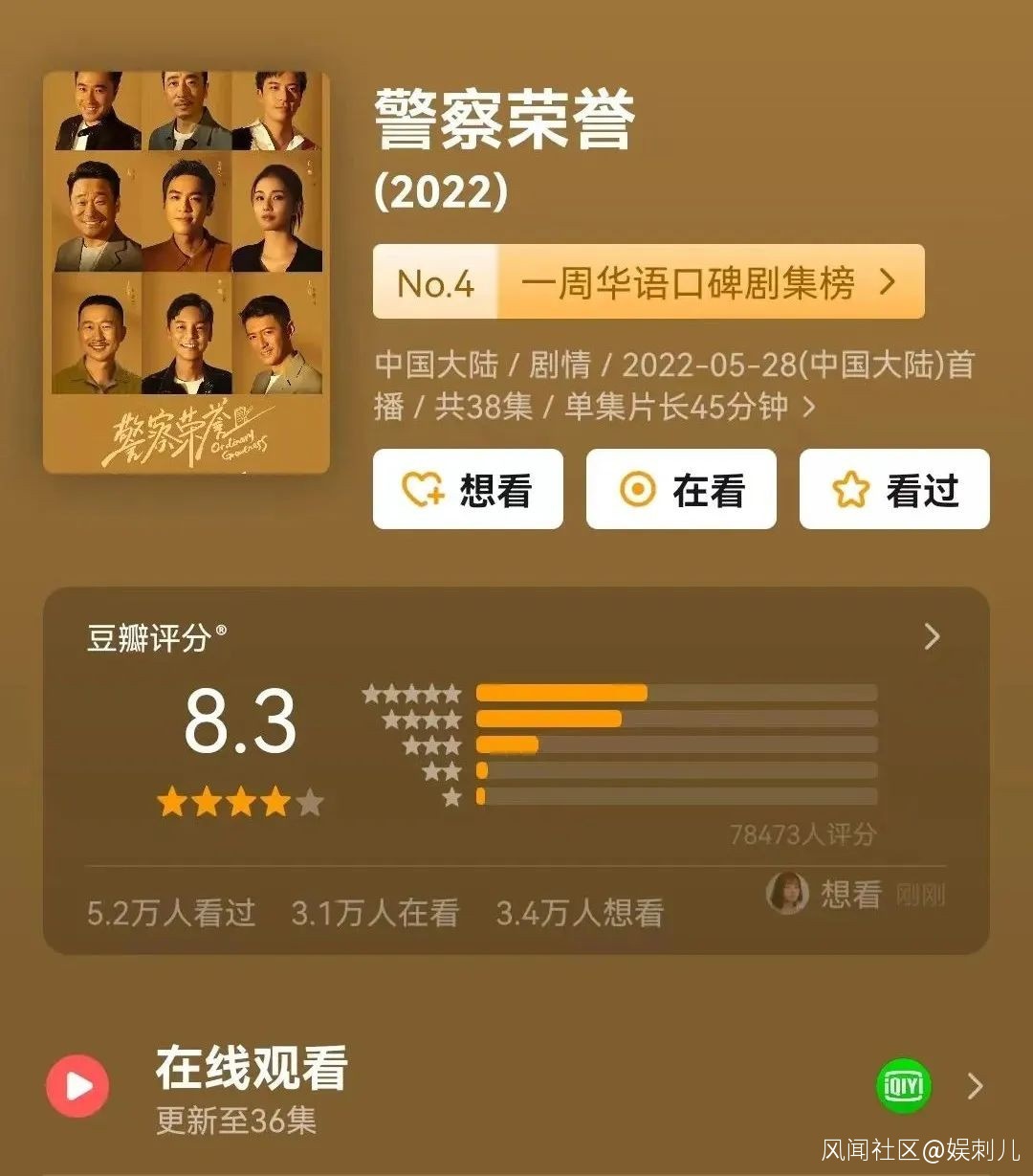Open the No.4 一周华语口碑剧集榜 ranking

648,282
